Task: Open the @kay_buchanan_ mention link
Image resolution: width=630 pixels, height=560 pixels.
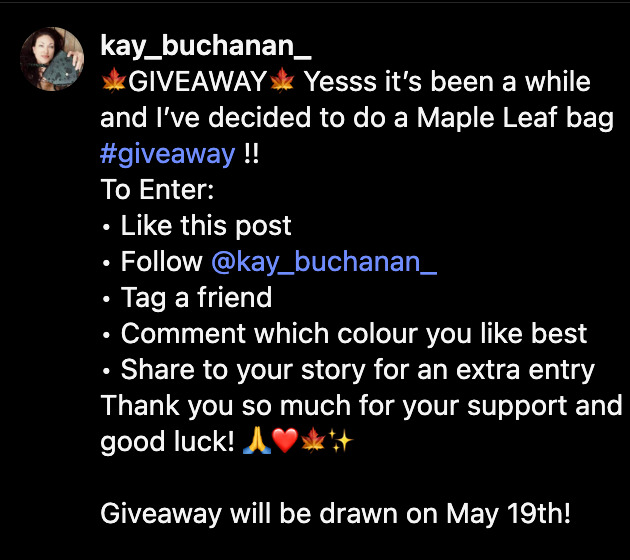Action: pos(325,262)
